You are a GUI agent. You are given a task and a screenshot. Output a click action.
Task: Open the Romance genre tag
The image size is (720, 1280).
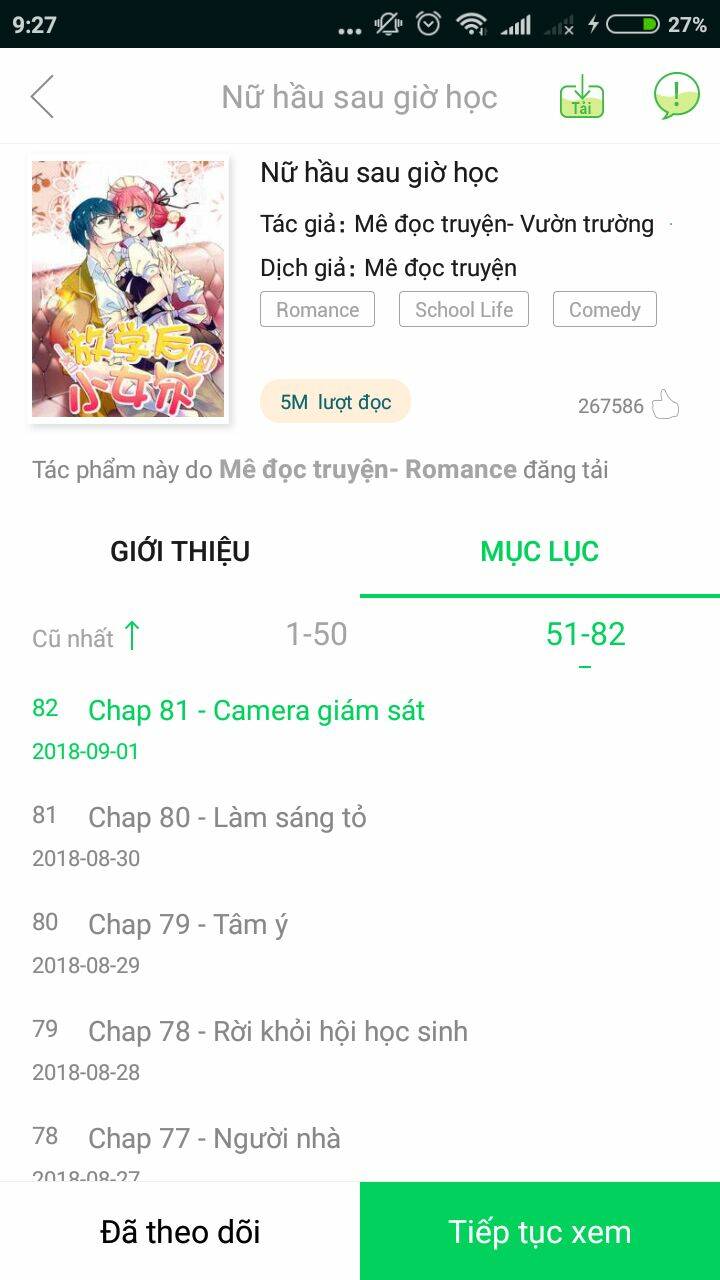click(x=317, y=309)
